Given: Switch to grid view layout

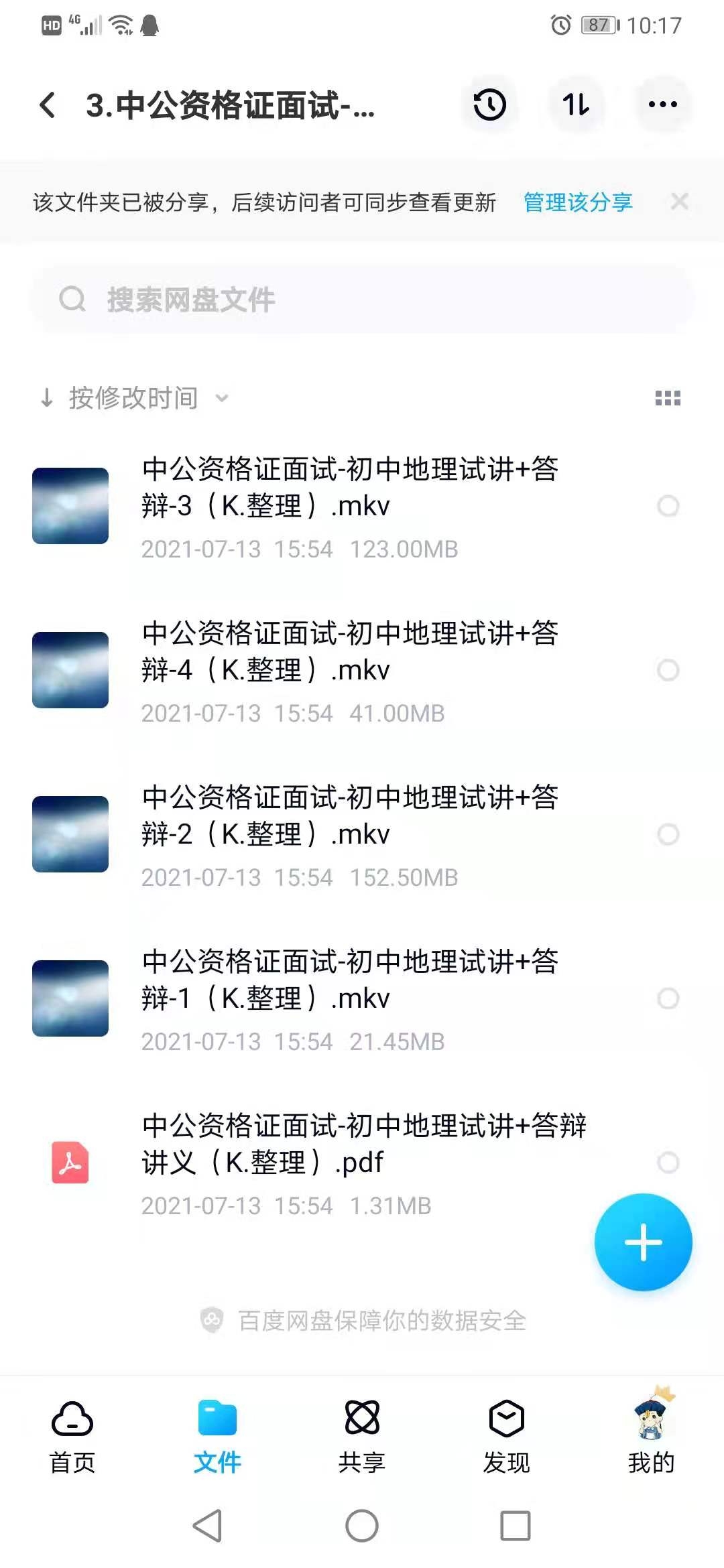Looking at the screenshot, I should coord(668,398).
